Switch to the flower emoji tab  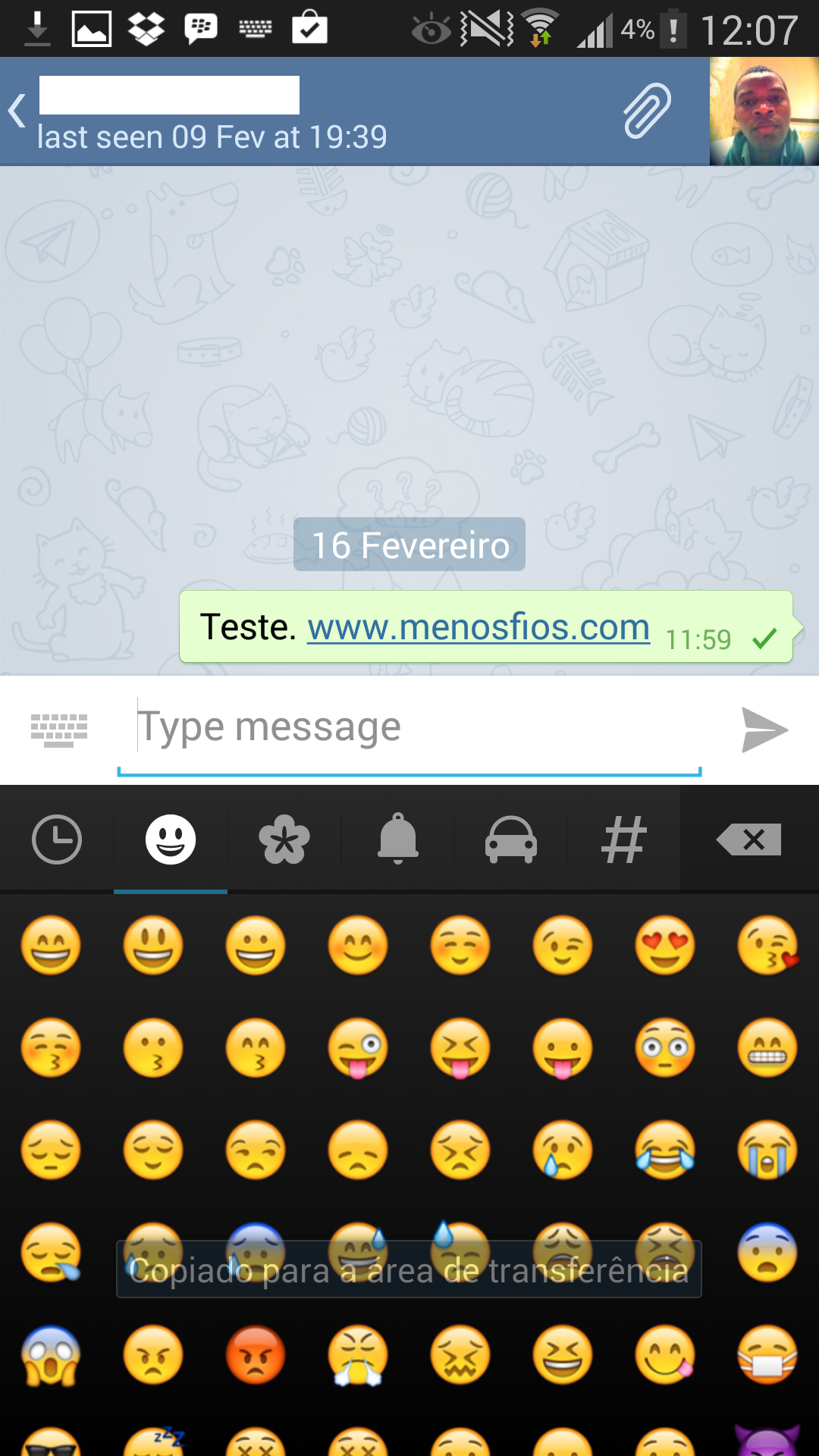click(x=284, y=839)
